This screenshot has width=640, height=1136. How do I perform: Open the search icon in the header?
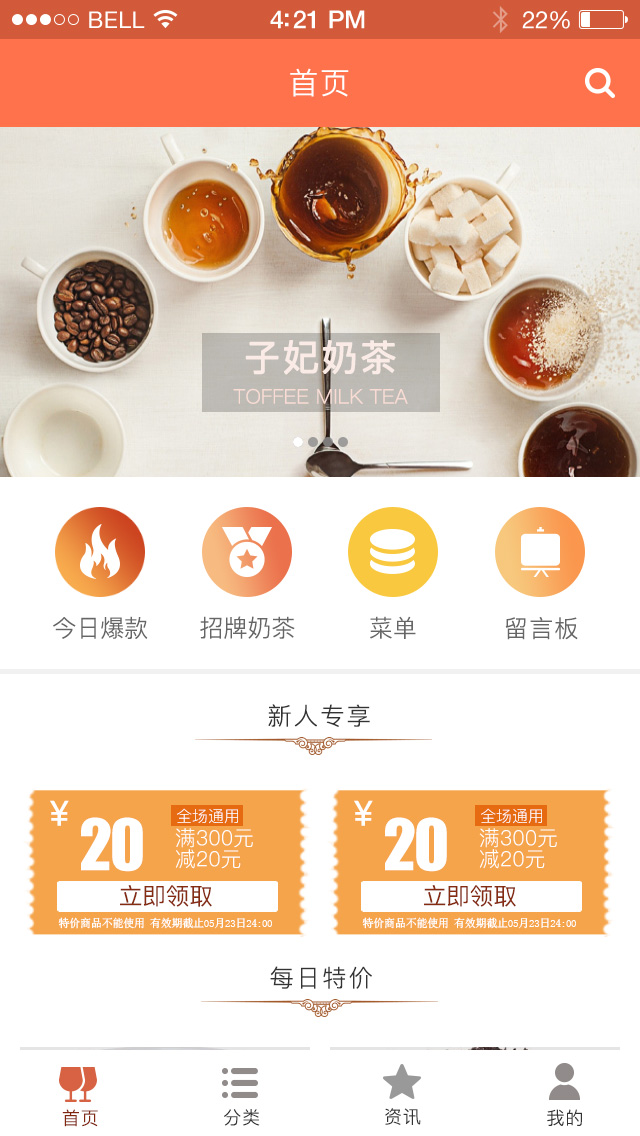point(600,83)
